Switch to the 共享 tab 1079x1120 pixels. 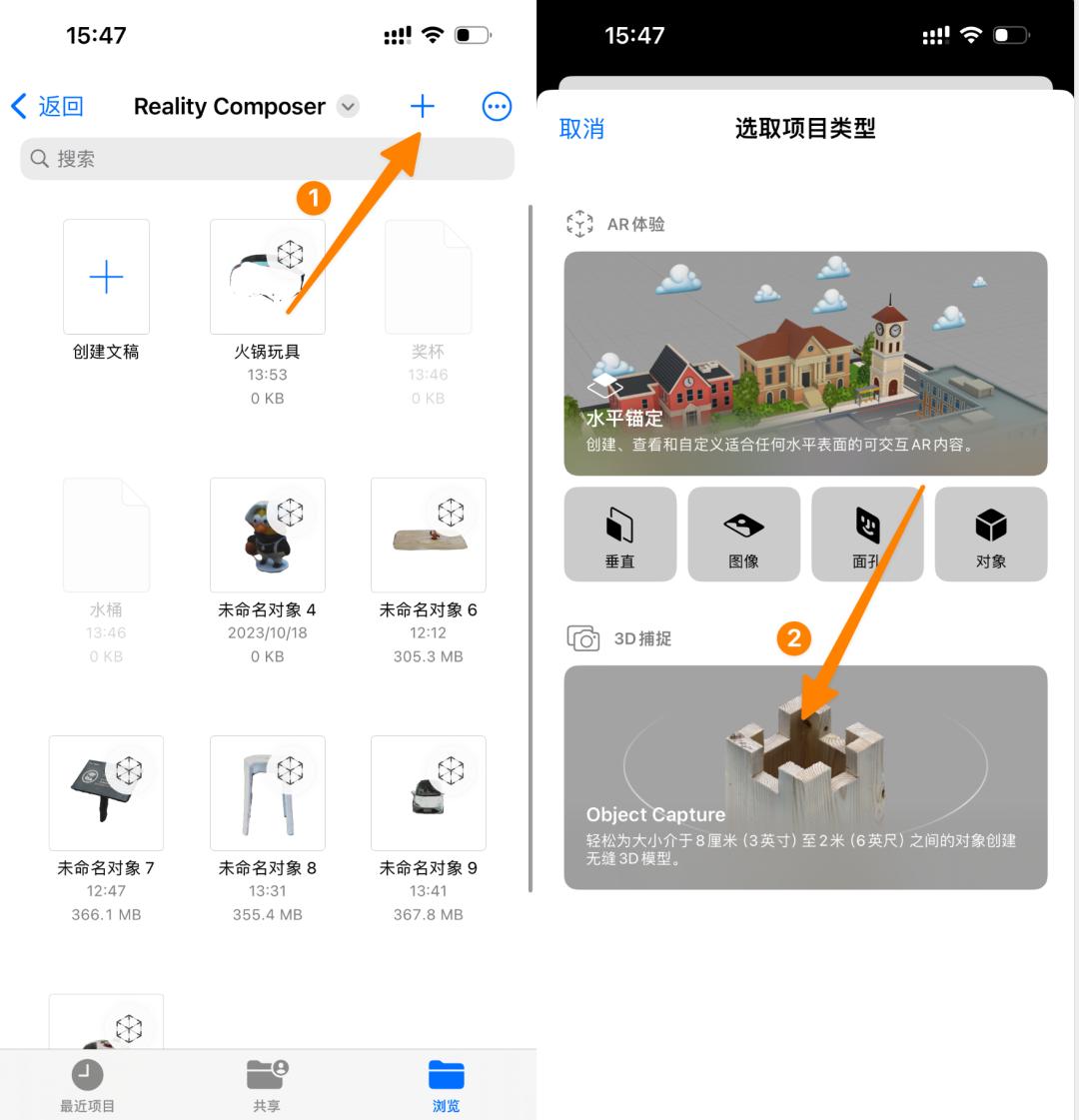tap(267, 1086)
